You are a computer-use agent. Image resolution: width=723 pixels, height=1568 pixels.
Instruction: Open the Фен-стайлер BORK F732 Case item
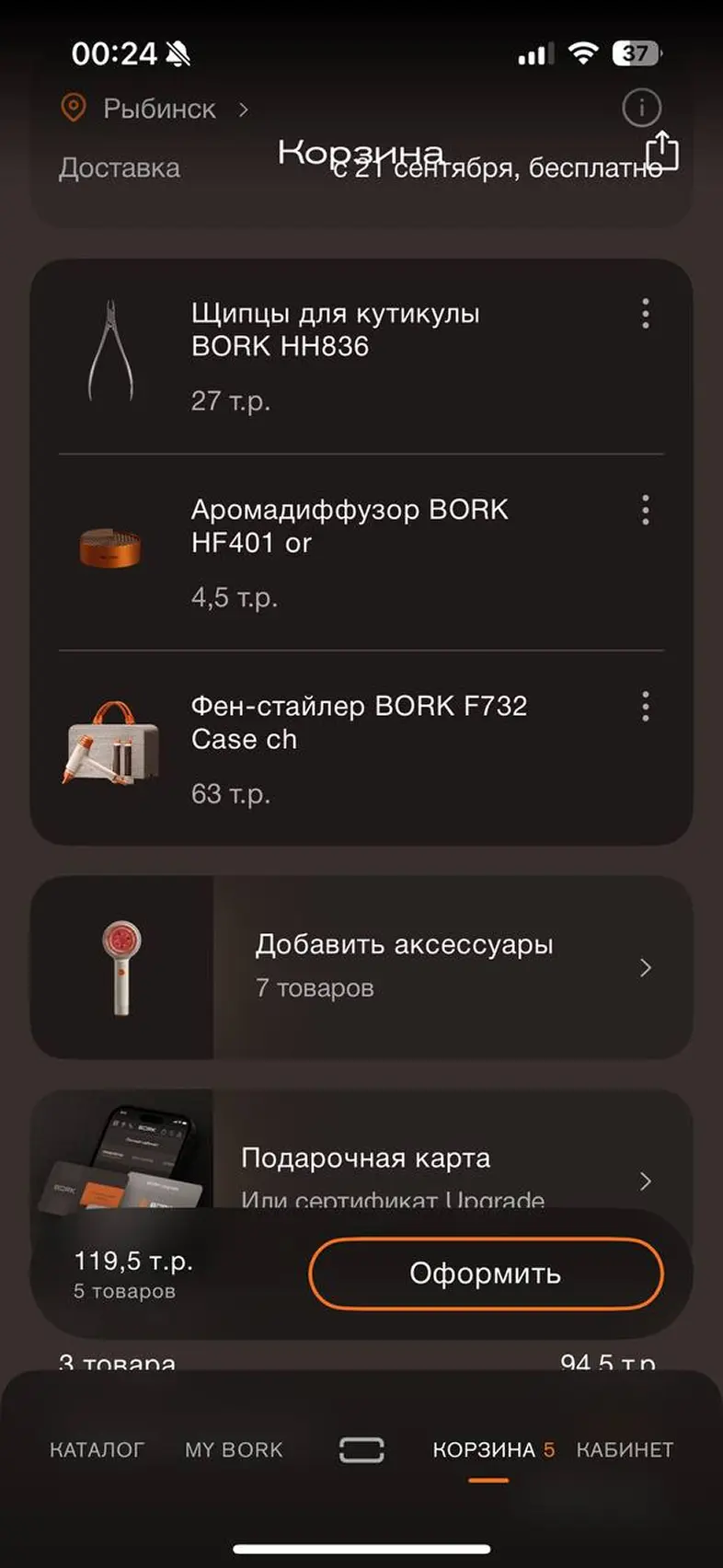point(359,722)
